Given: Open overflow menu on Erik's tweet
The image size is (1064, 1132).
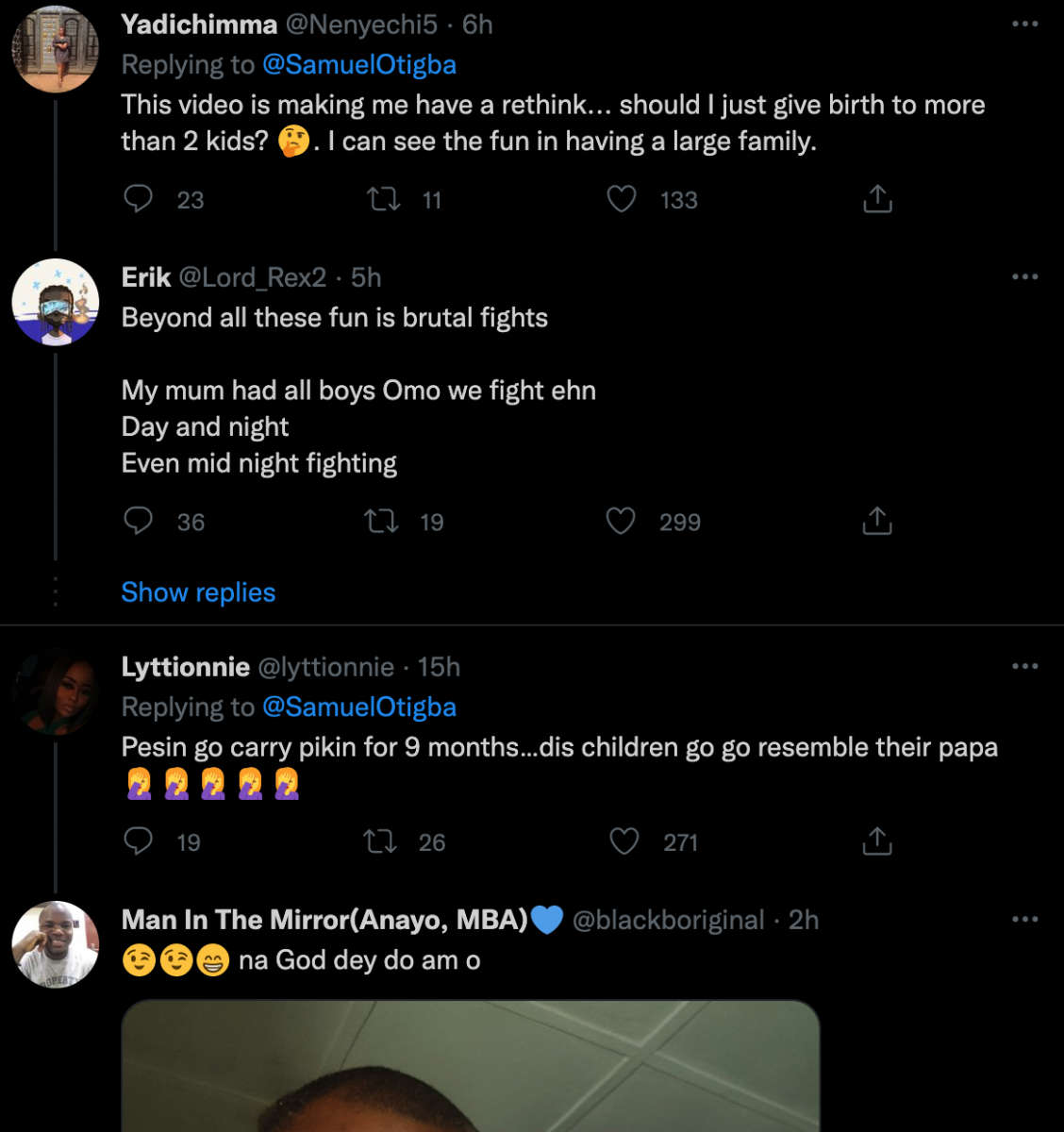Looking at the screenshot, I should pos(1024,277).
